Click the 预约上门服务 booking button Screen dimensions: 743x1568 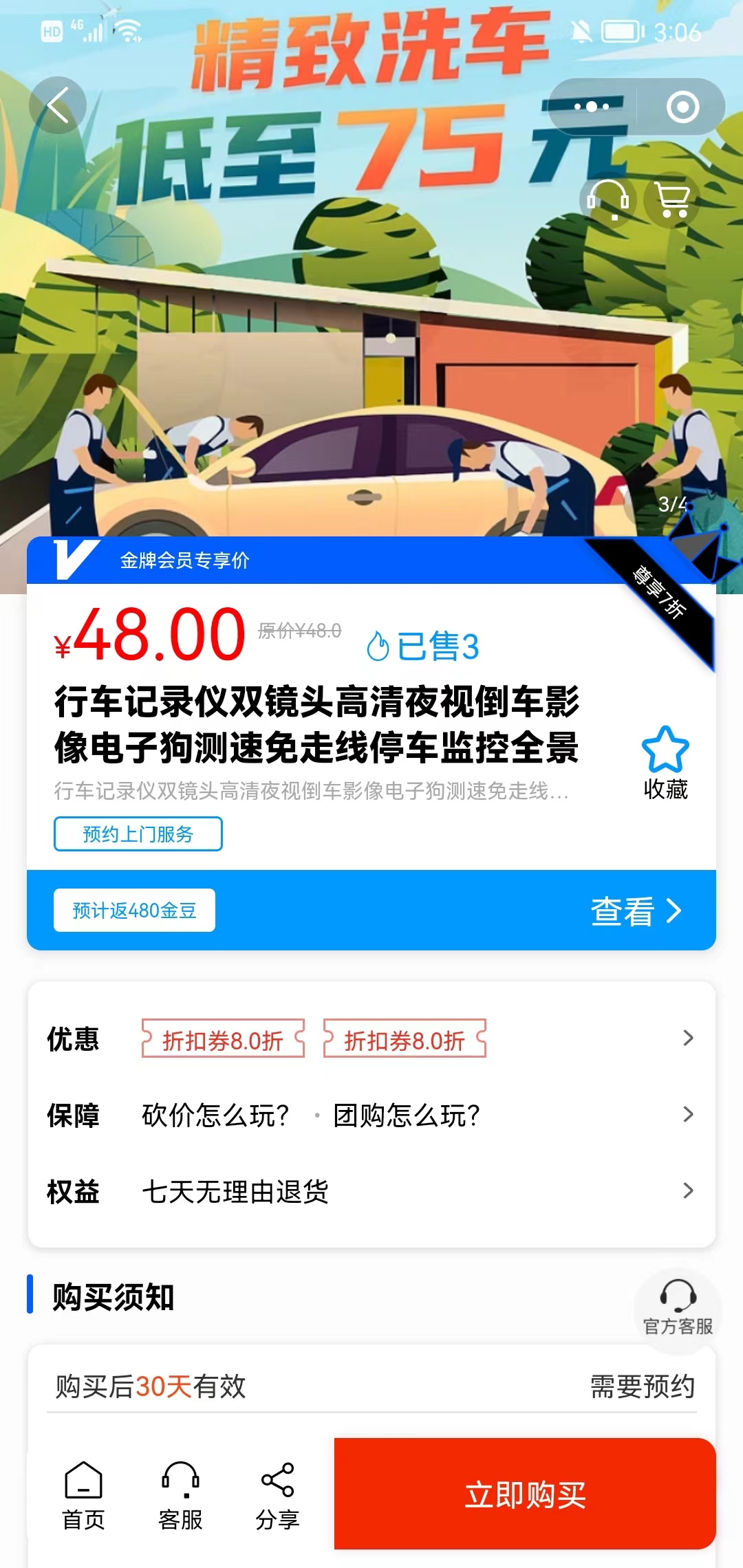138,834
